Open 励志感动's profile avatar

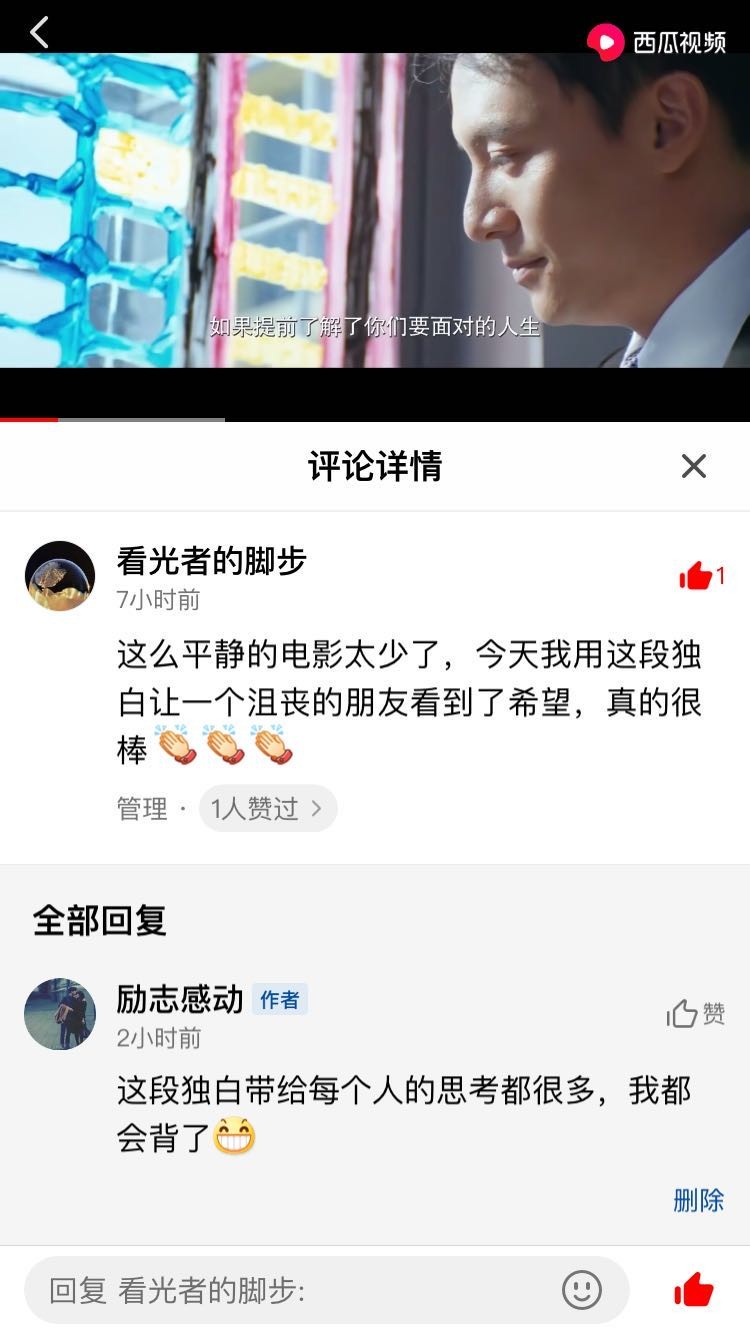pyautogui.click(x=60, y=1014)
